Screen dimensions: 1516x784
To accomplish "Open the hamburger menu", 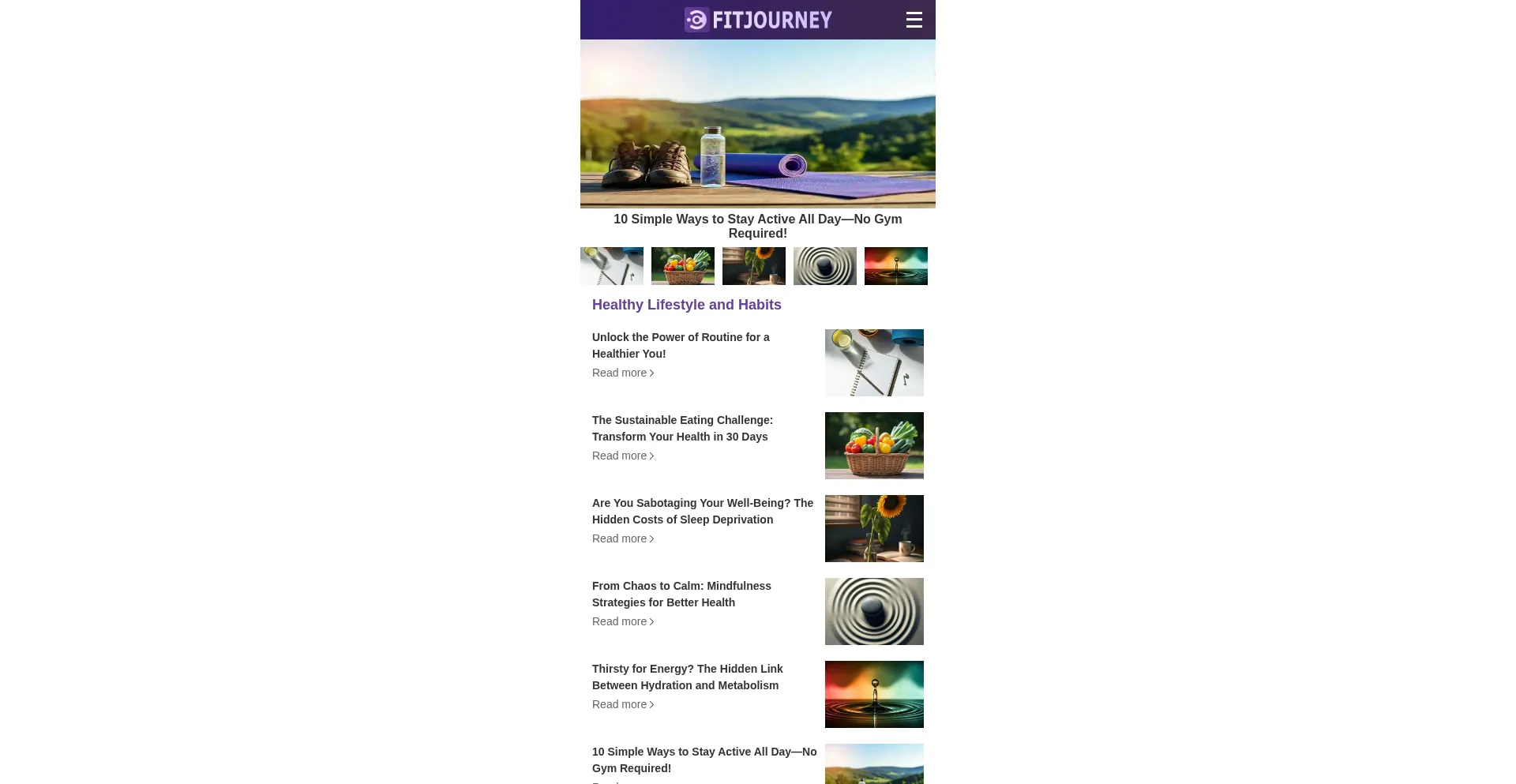I will coord(914,20).
